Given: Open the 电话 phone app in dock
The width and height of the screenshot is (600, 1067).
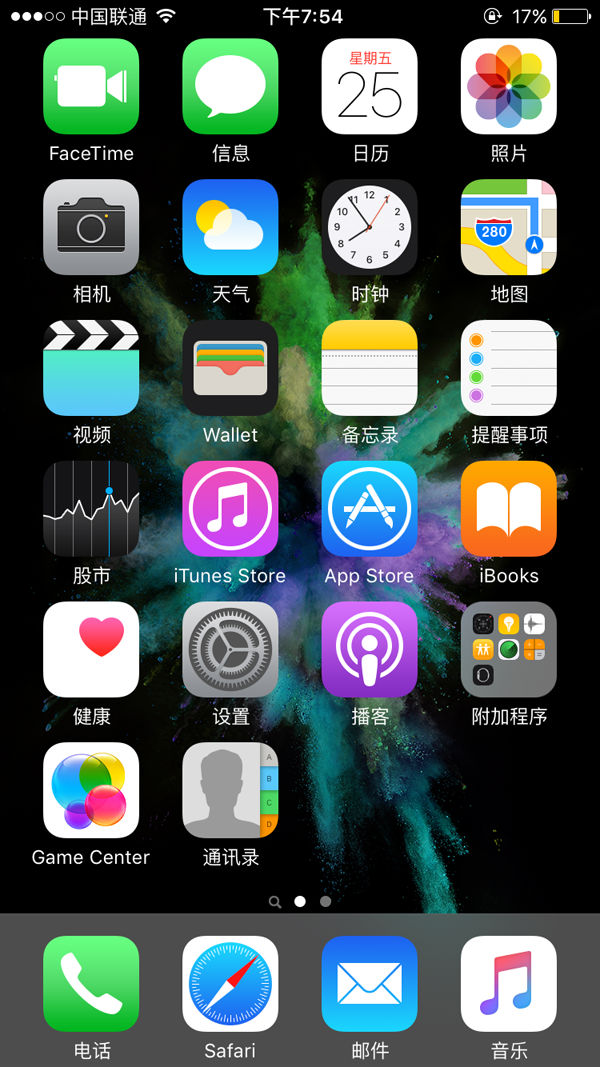Looking at the screenshot, I should tap(91, 984).
